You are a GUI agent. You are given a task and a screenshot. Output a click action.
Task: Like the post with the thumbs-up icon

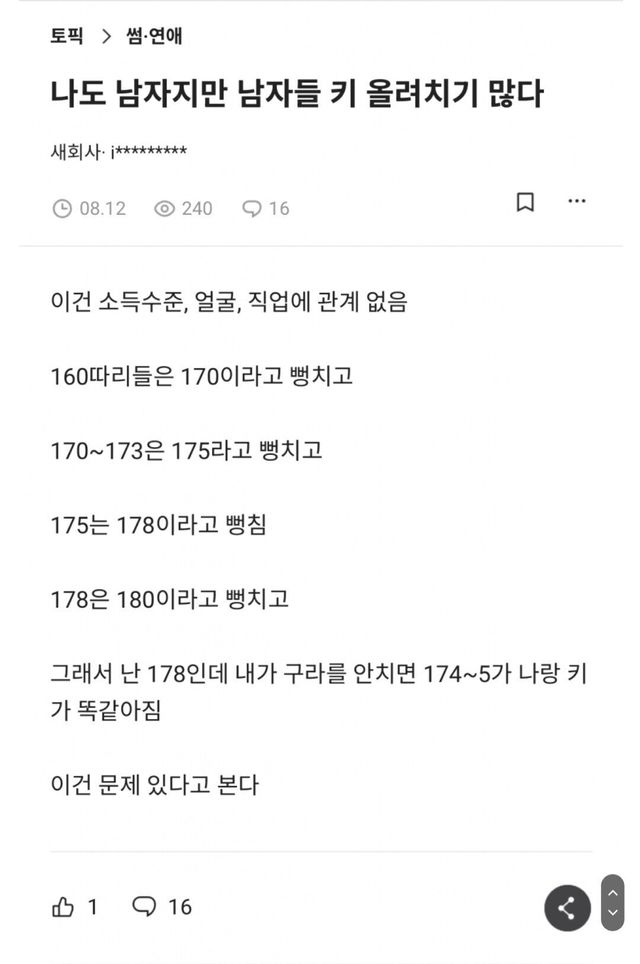pos(63,907)
